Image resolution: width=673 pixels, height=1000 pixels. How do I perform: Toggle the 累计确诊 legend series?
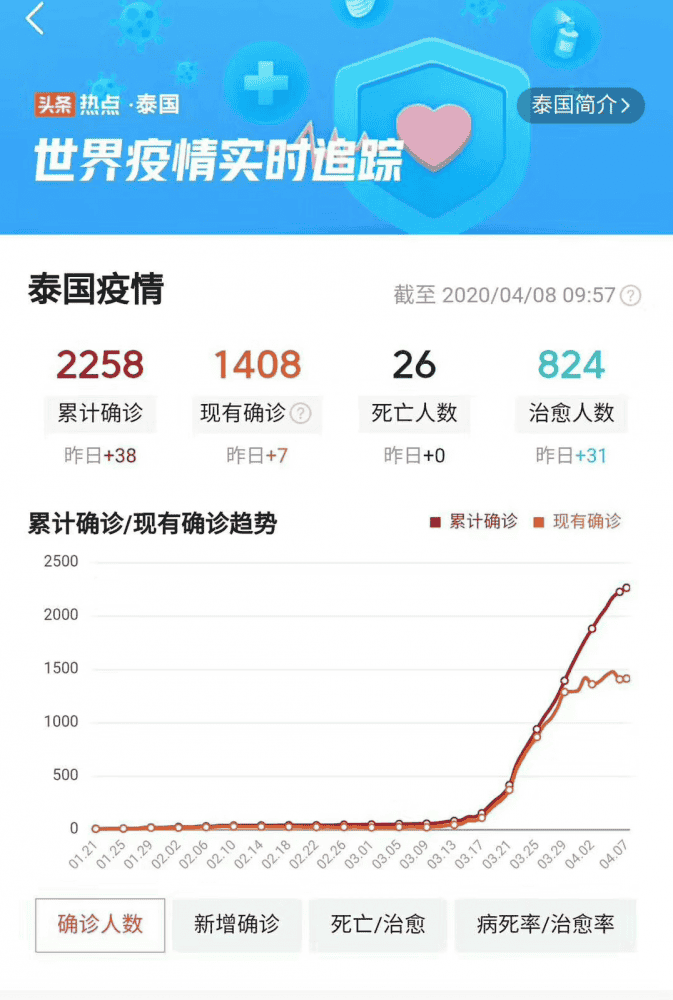coord(474,521)
